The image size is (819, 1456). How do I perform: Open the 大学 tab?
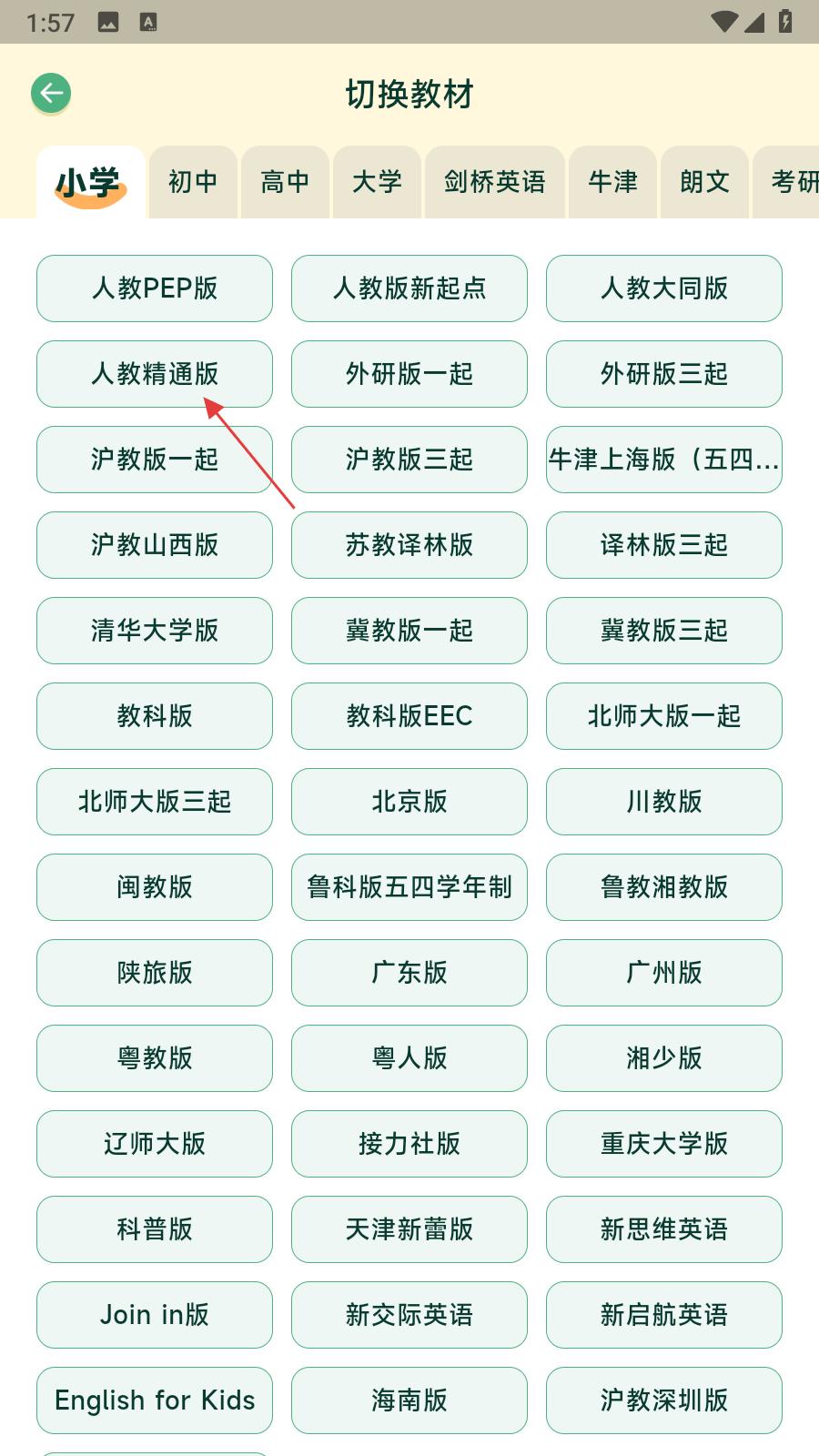coord(377,182)
